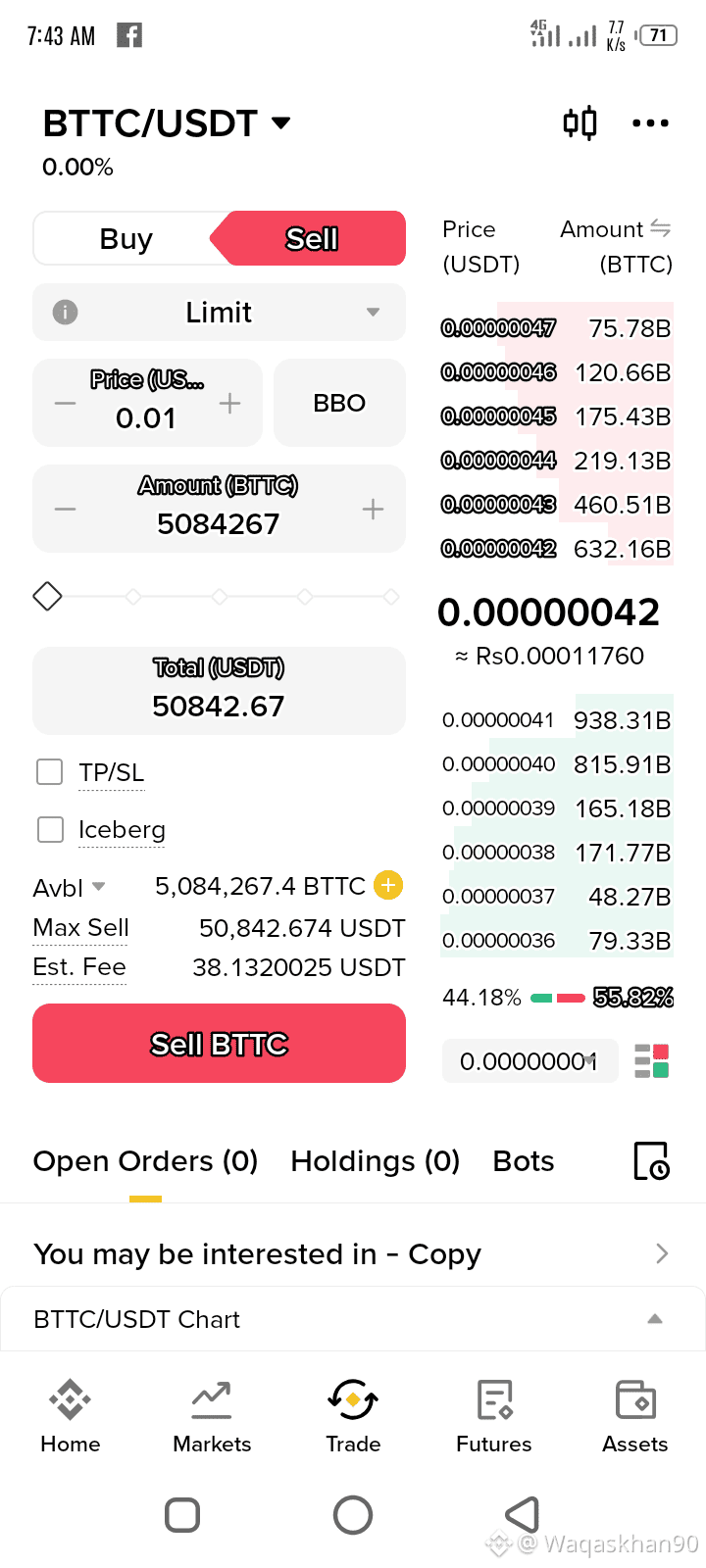Click the yellow plus icon to deposit BTTC

388,885
